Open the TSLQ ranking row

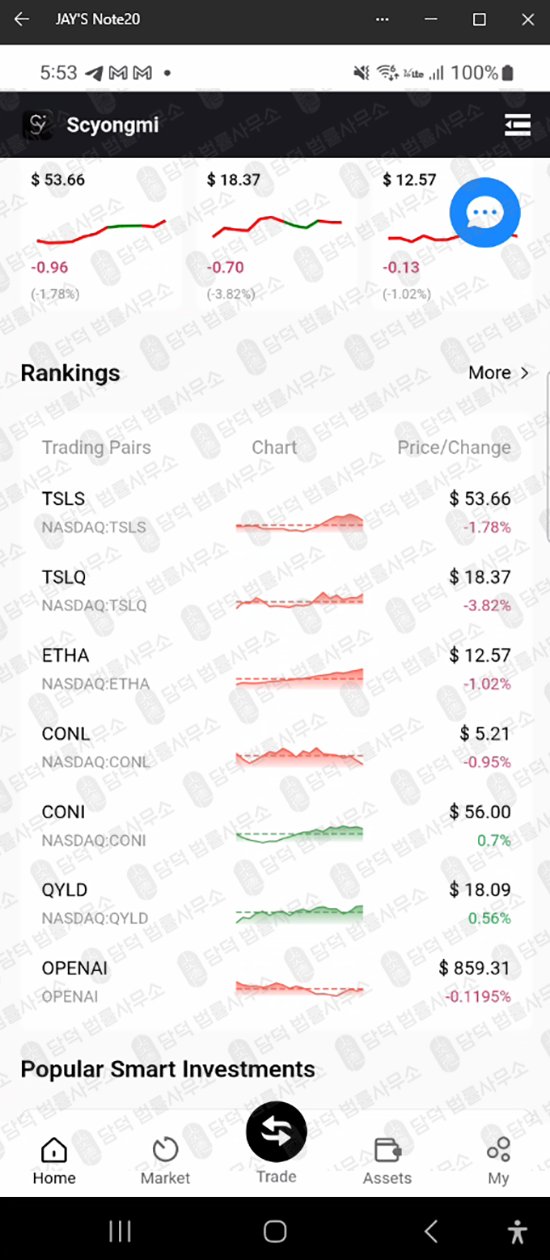point(276,591)
